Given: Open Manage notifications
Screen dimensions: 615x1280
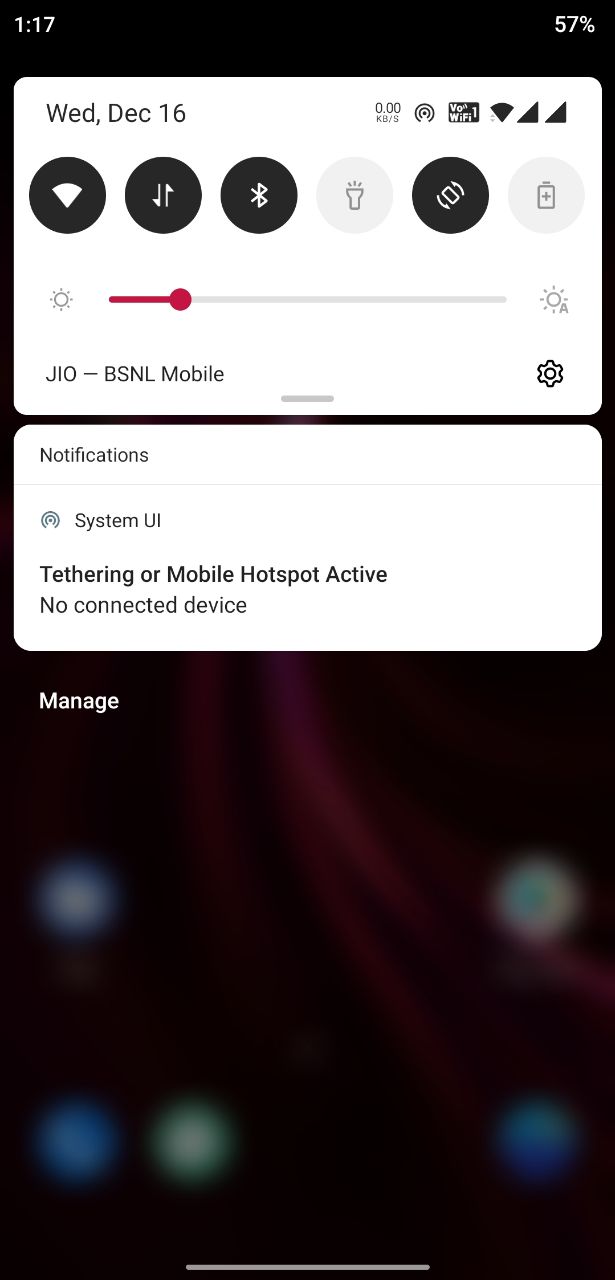Looking at the screenshot, I should click(x=79, y=701).
